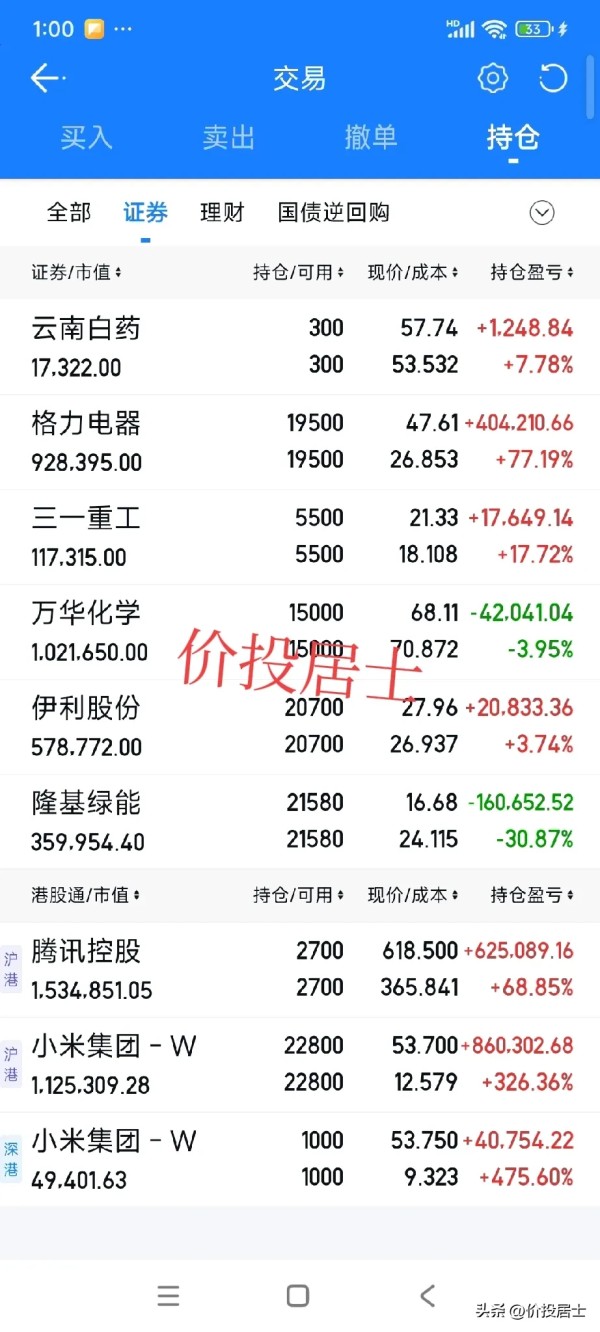The width and height of the screenshot is (600, 1332).
Task: Open the 三一重工 holding row
Action: pos(300,537)
